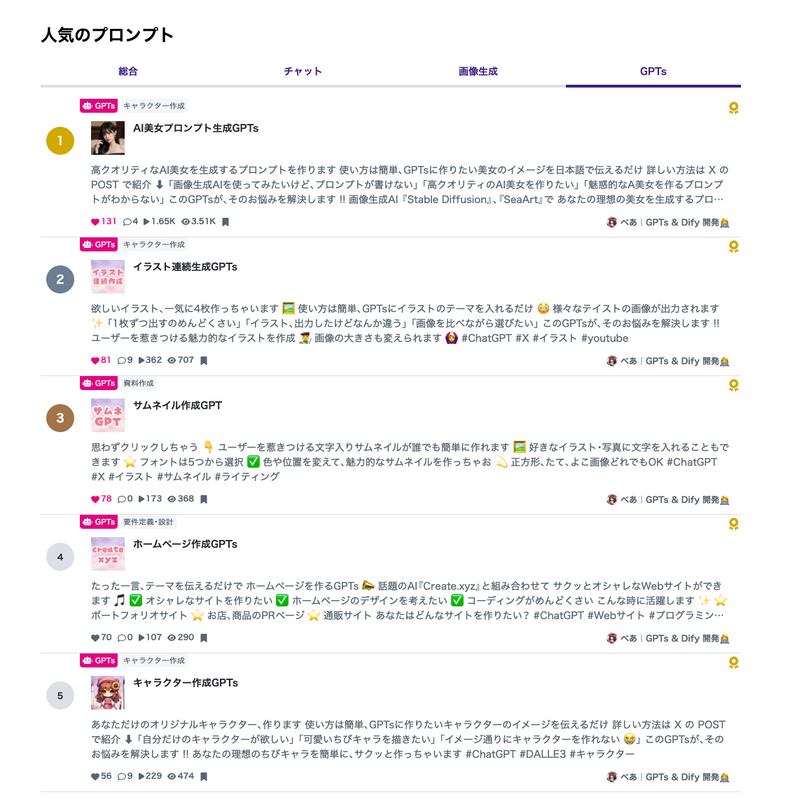Like AI美女プロンプト生成GPTs with the heart
Viewport: 790px width, 804px height.
click(x=96, y=222)
